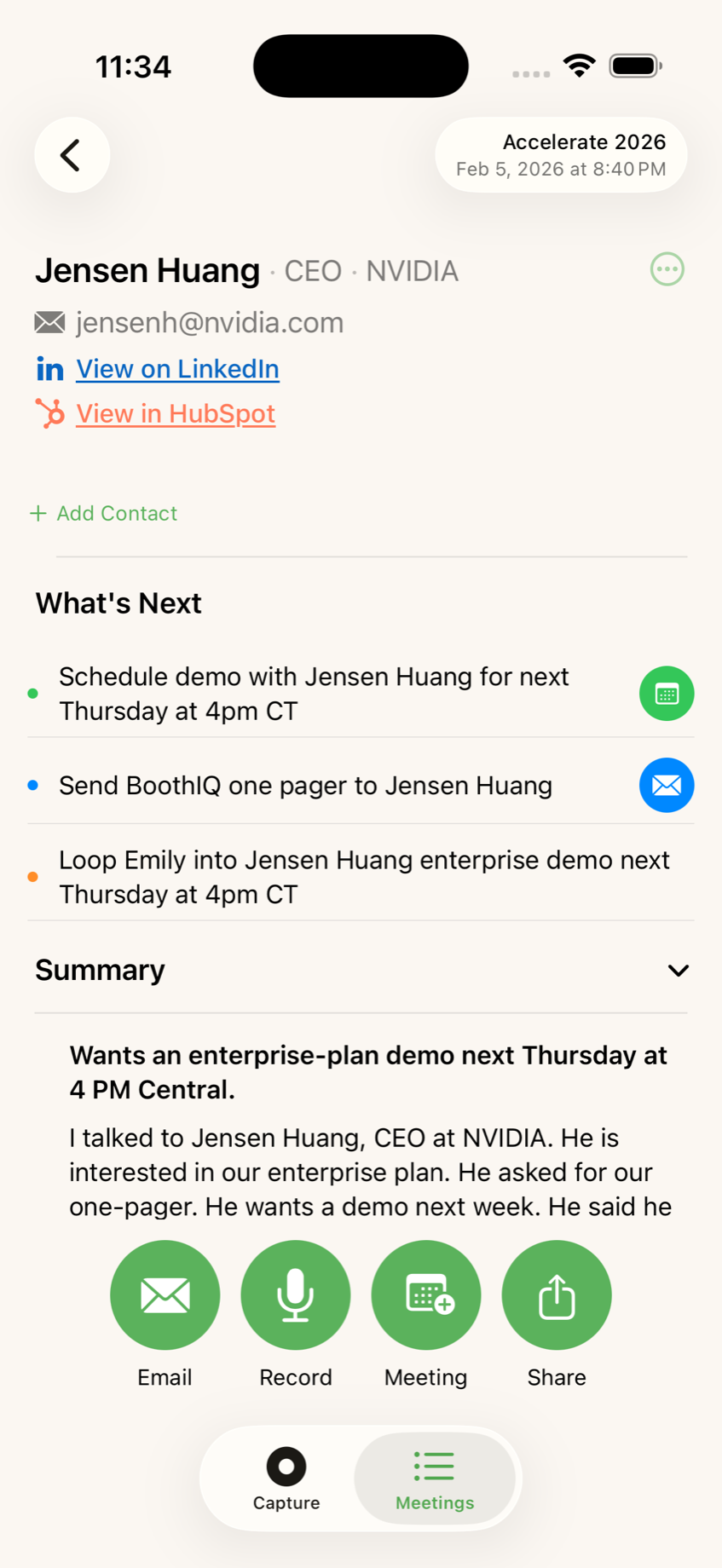
Task: Open View on LinkedIn link
Action: (x=177, y=369)
